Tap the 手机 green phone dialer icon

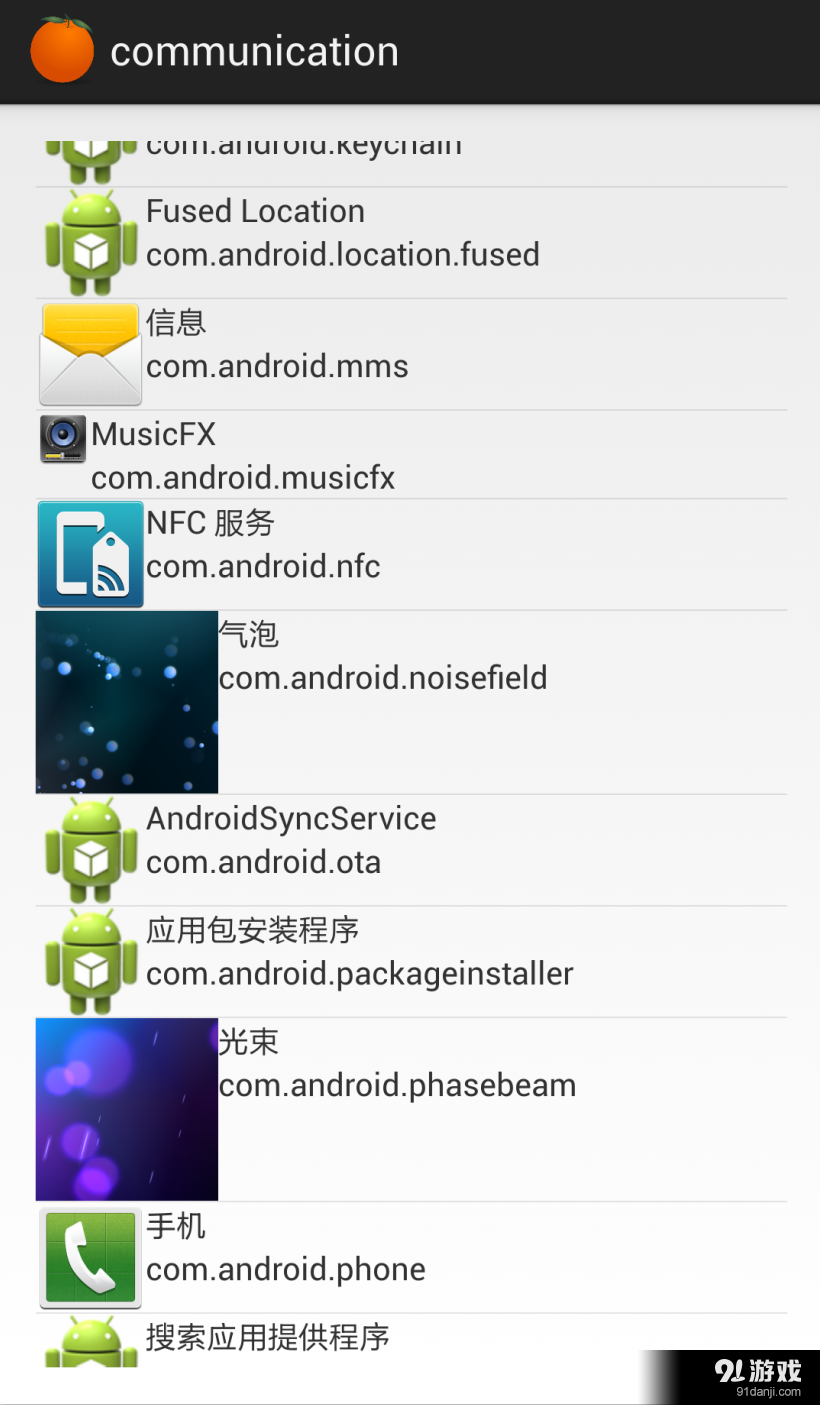90,1258
